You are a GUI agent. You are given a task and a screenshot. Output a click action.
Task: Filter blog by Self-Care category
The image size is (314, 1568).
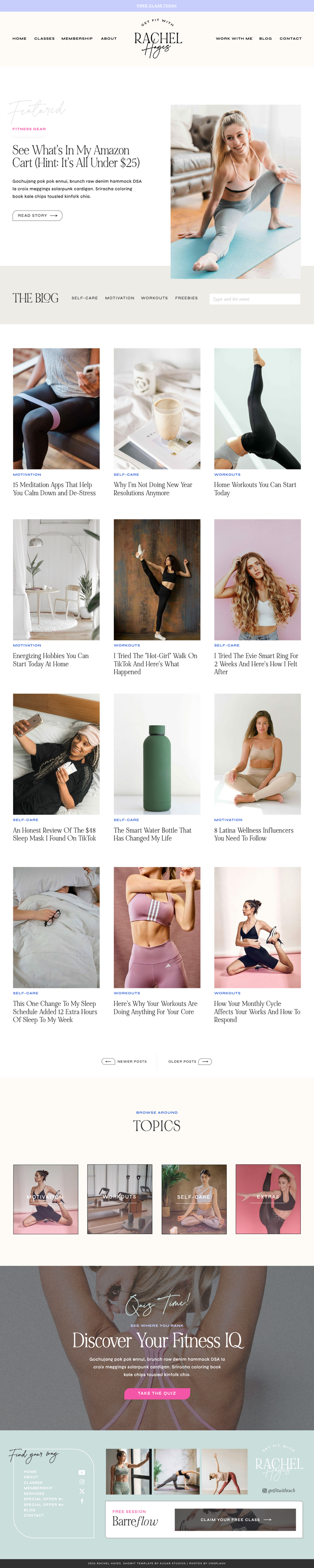pos(84,298)
